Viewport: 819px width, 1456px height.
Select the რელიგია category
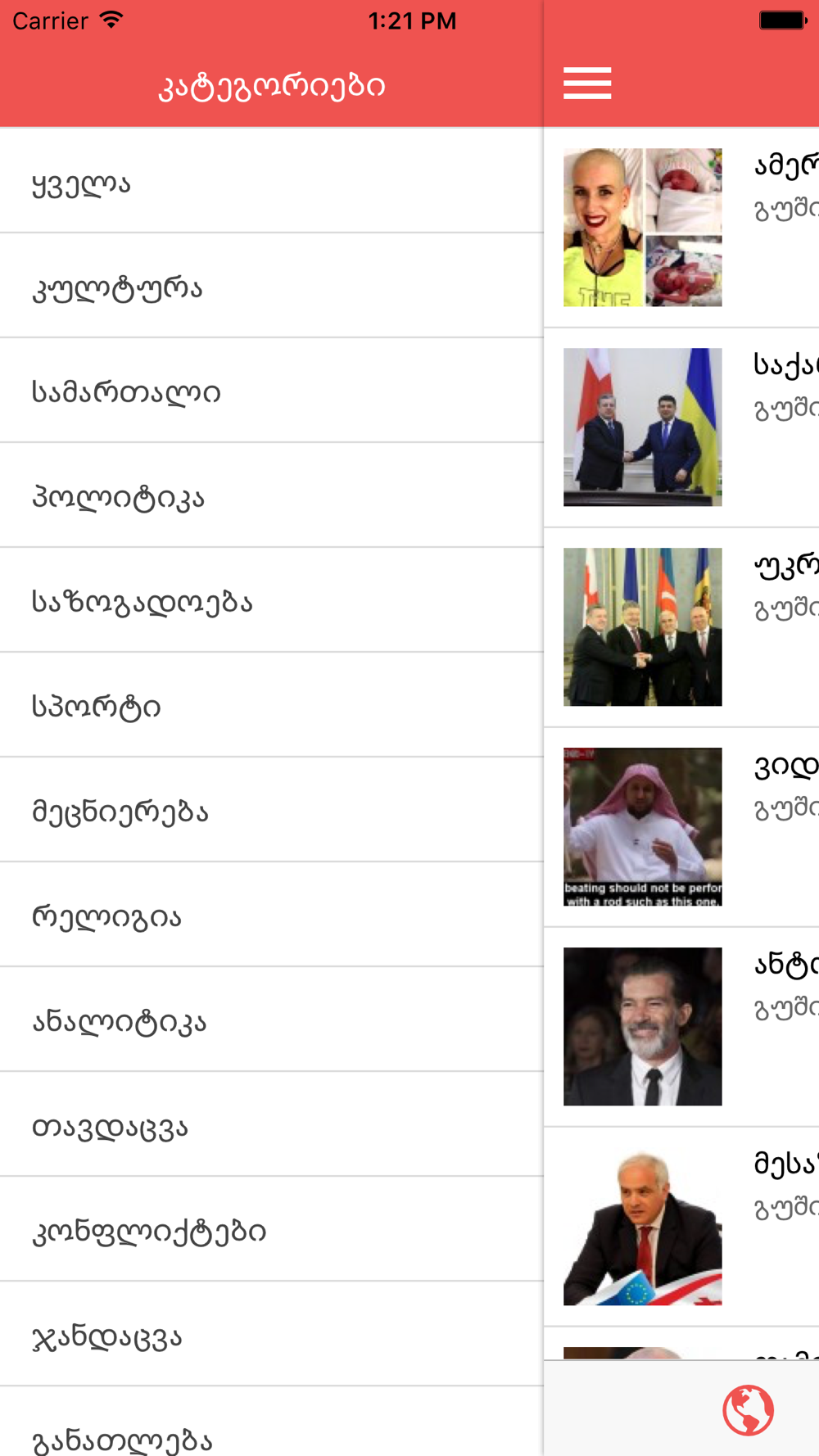coord(271,915)
